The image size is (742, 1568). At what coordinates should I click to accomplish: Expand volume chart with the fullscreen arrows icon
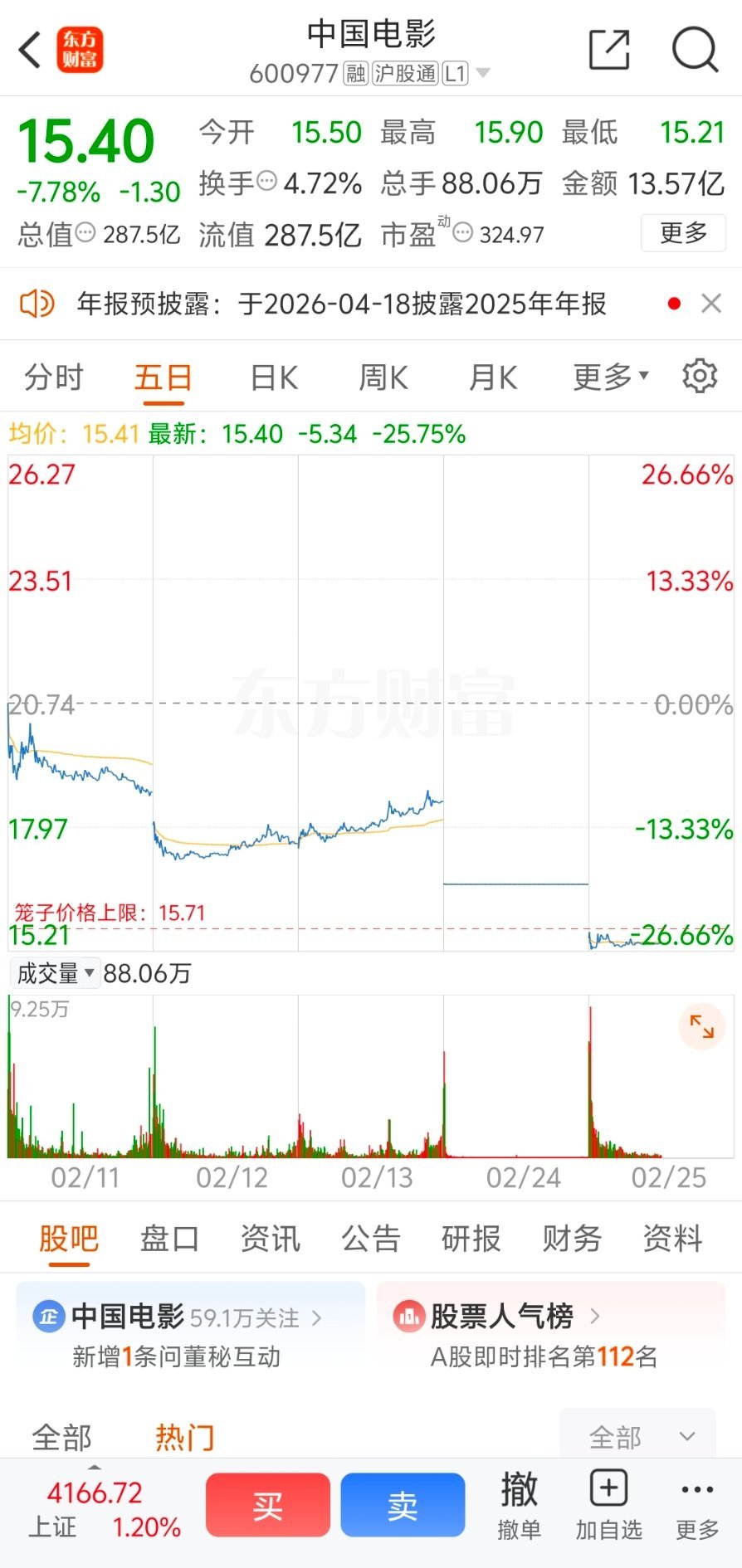point(701,1027)
